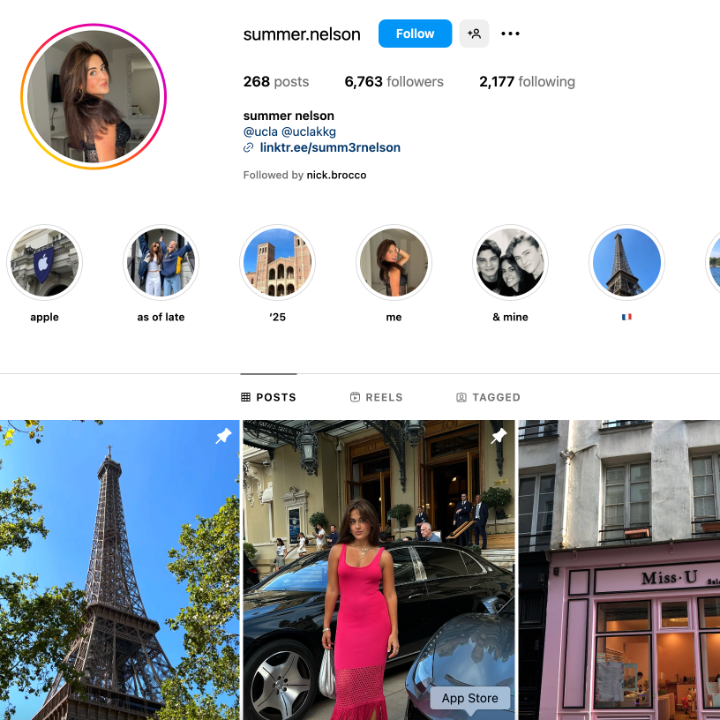Open the Miss·U storefront post

[619, 570]
